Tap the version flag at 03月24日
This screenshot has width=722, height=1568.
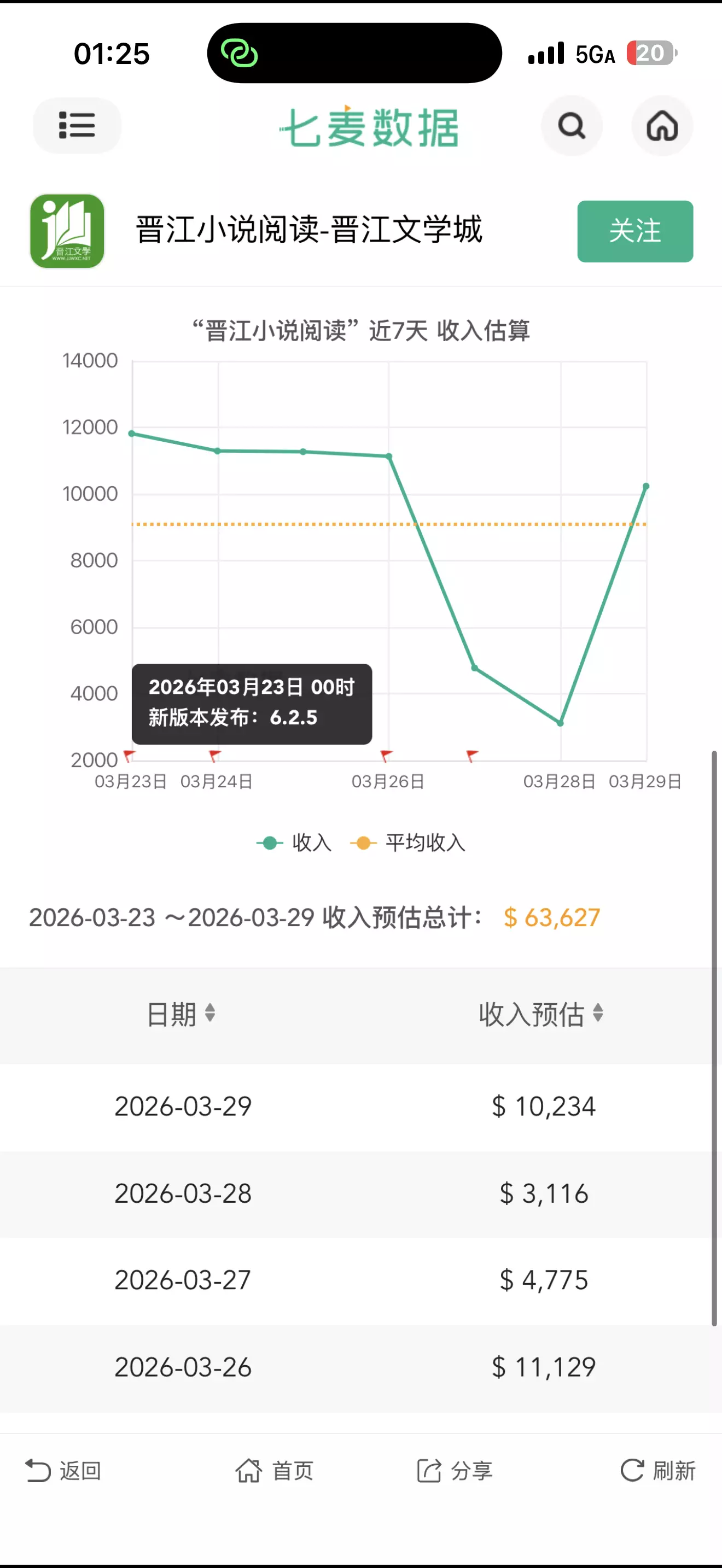point(214,756)
